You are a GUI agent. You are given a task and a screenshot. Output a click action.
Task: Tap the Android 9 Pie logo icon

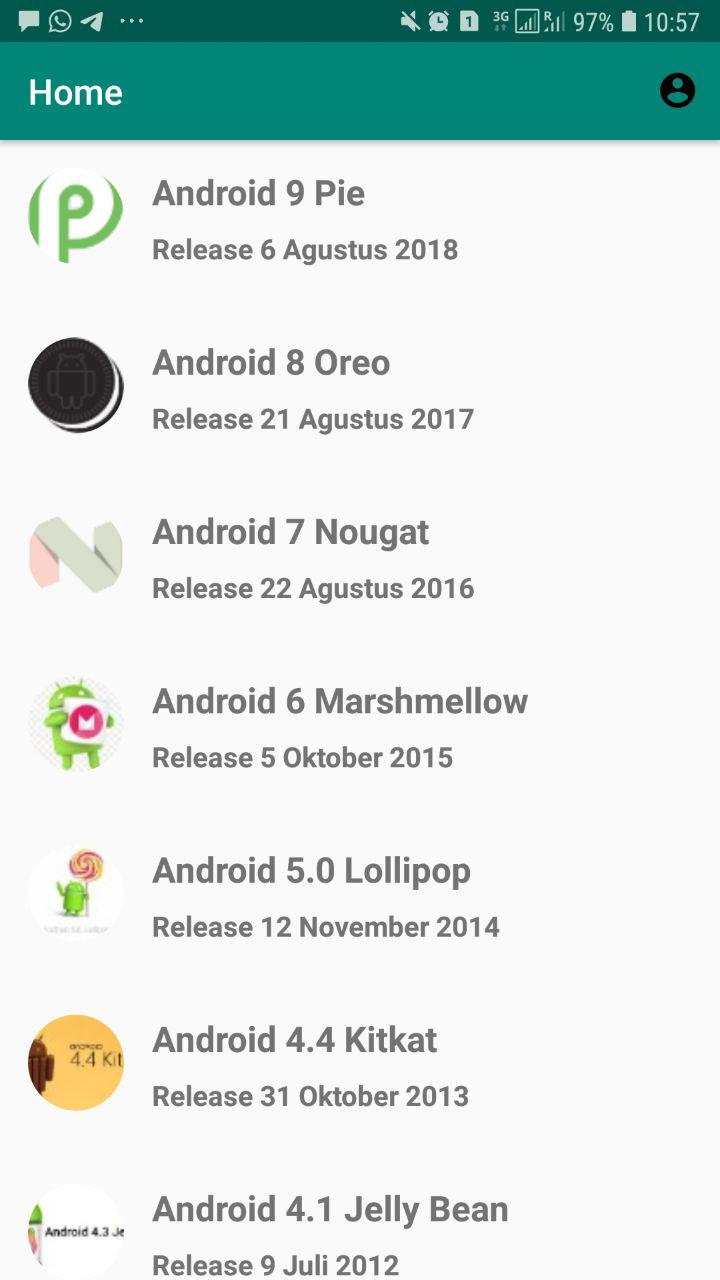click(x=74, y=214)
